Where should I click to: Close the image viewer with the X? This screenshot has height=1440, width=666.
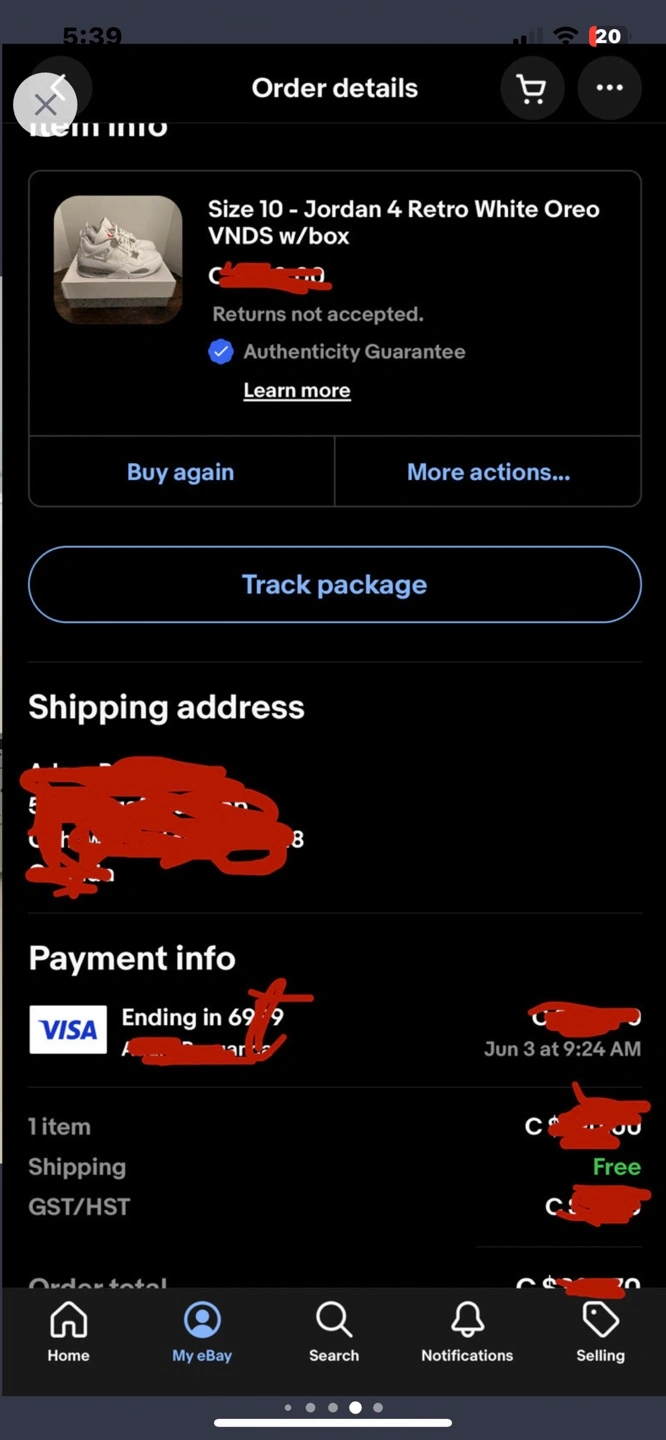click(45, 104)
